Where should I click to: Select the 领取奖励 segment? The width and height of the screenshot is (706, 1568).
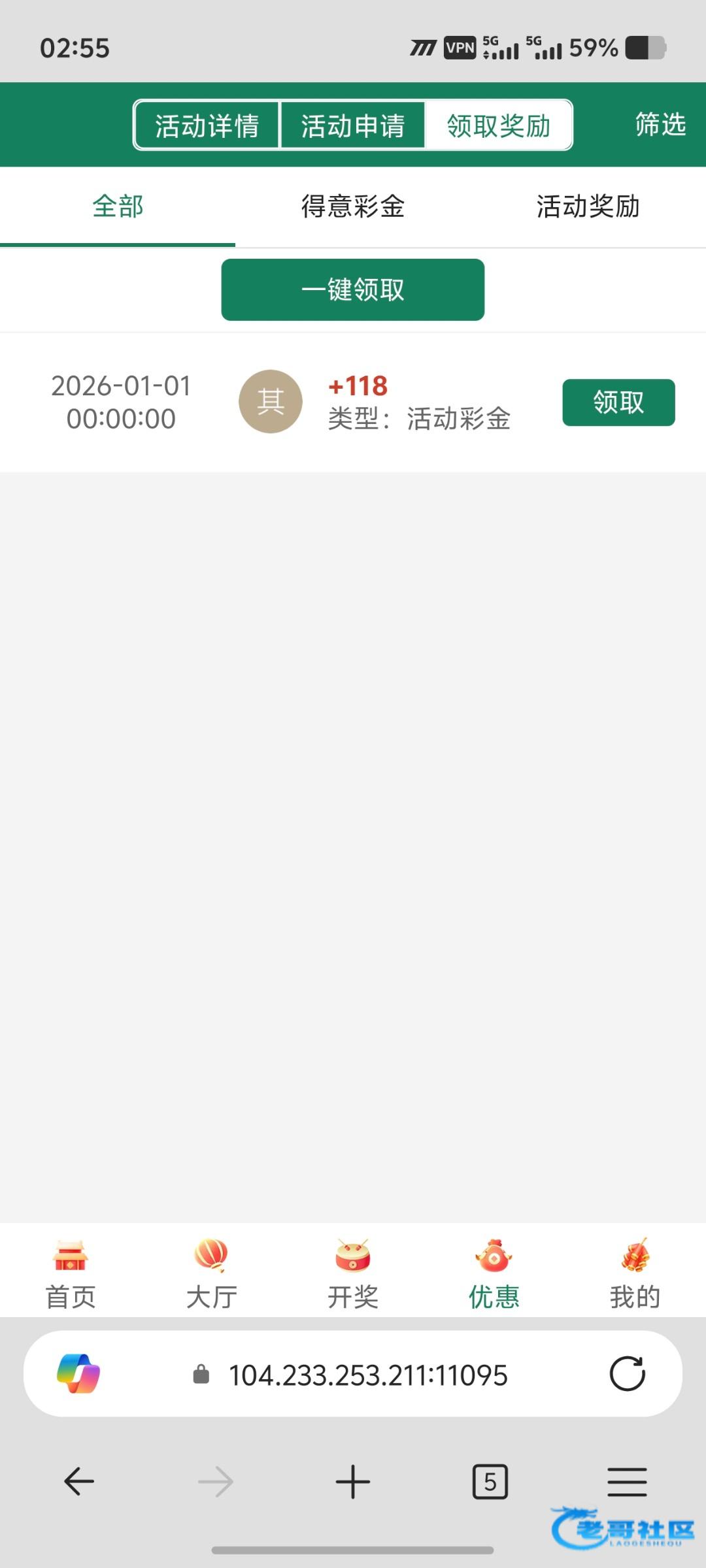499,125
